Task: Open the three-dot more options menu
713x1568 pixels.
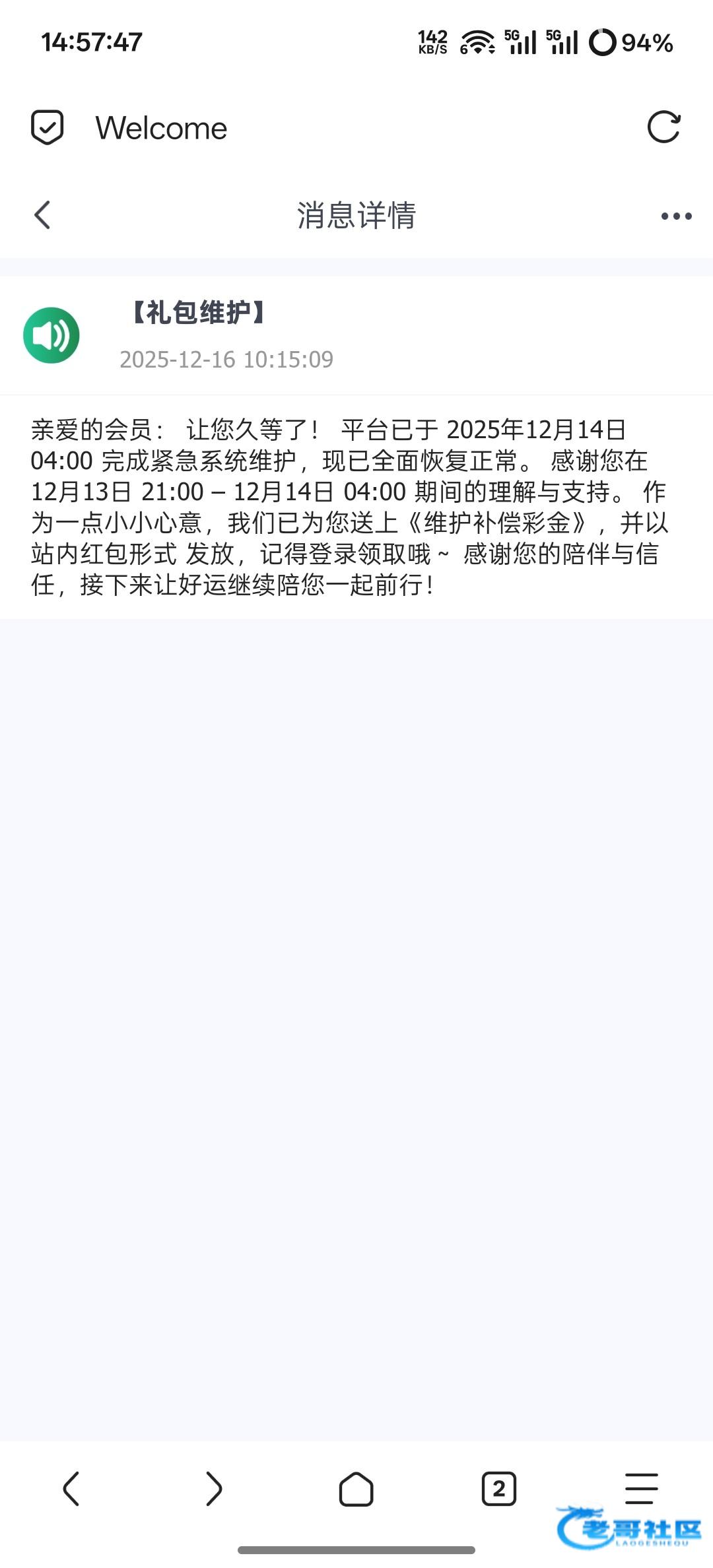Action: pos(676,216)
